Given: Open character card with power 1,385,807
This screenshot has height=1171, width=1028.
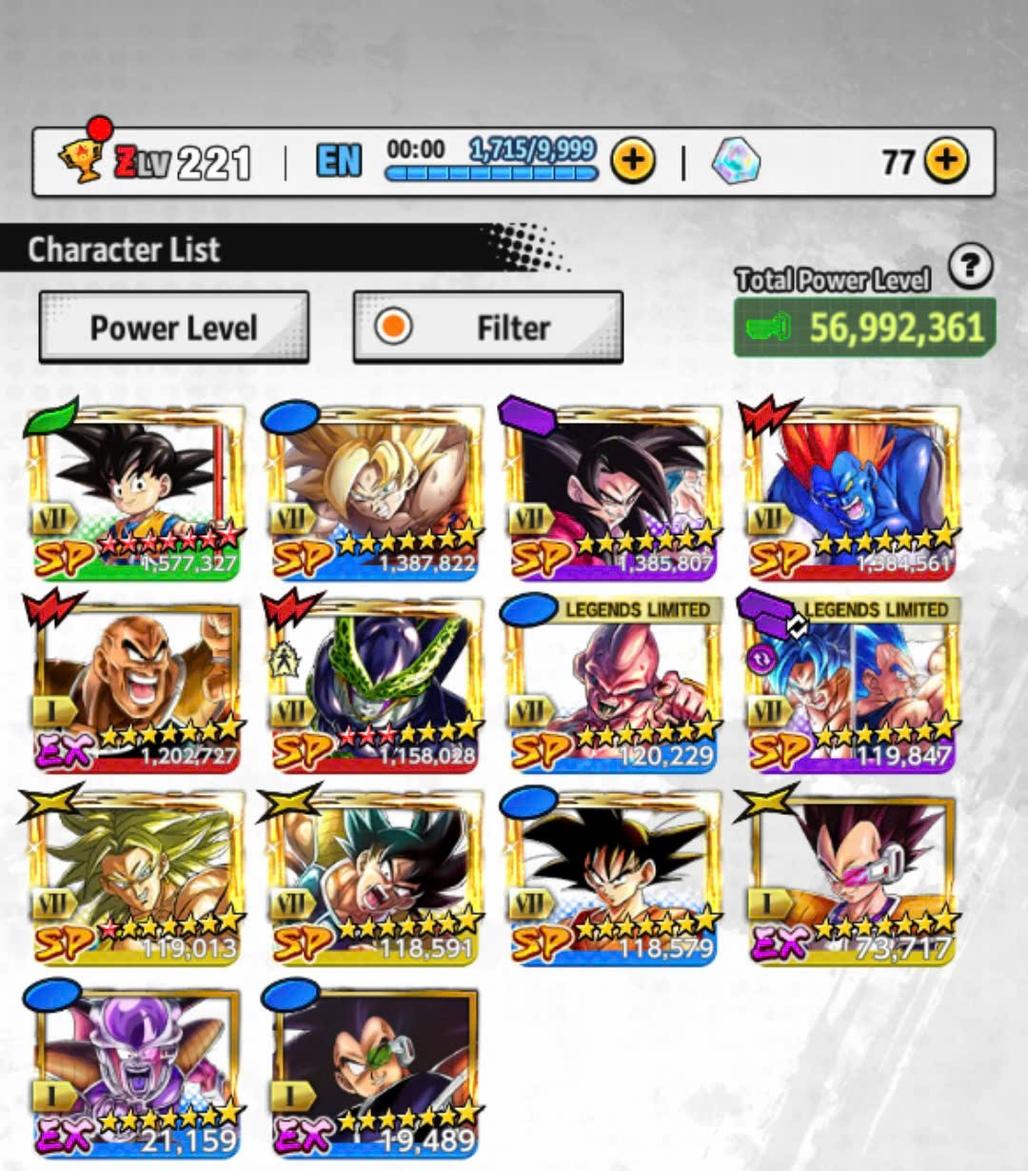Looking at the screenshot, I should pyautogui.click(x=611, y=493).
